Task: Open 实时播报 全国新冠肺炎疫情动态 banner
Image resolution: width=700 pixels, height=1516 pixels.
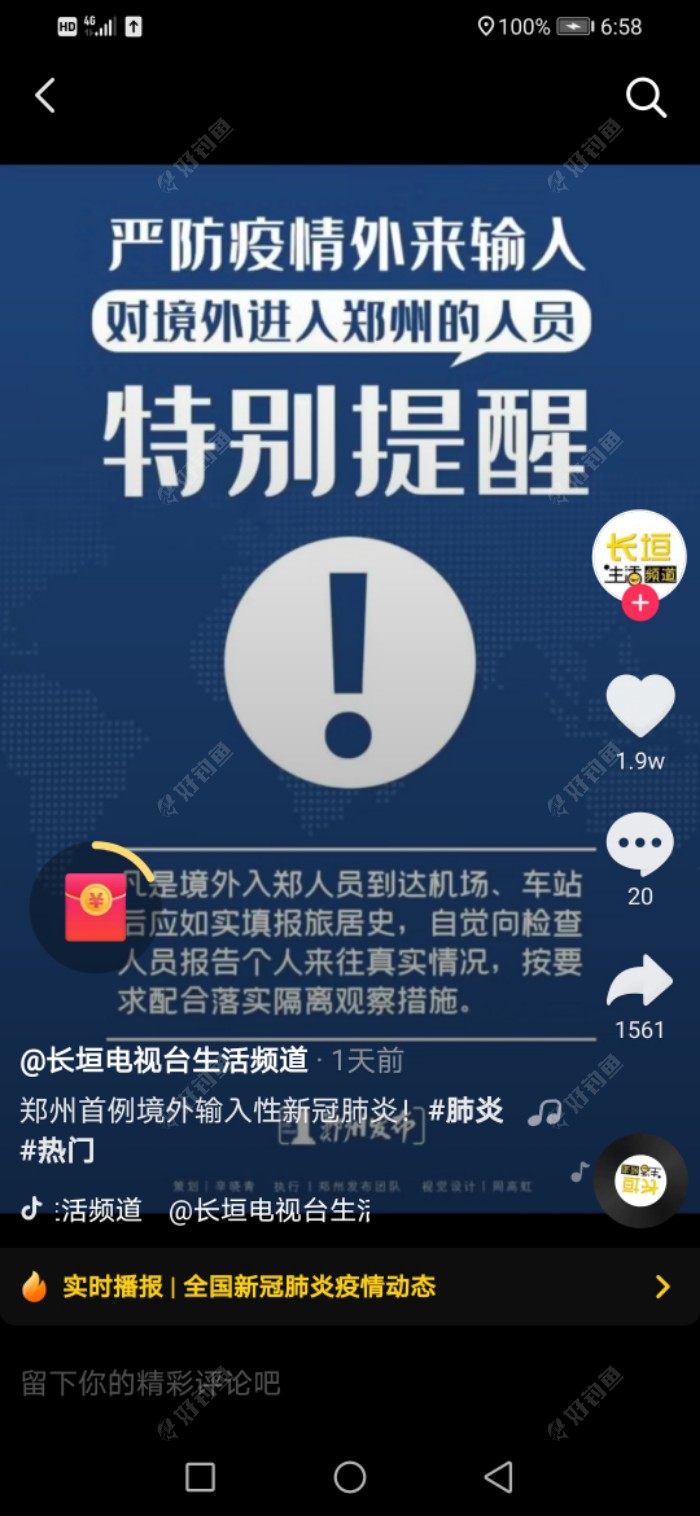Action: pos(349,1286)
